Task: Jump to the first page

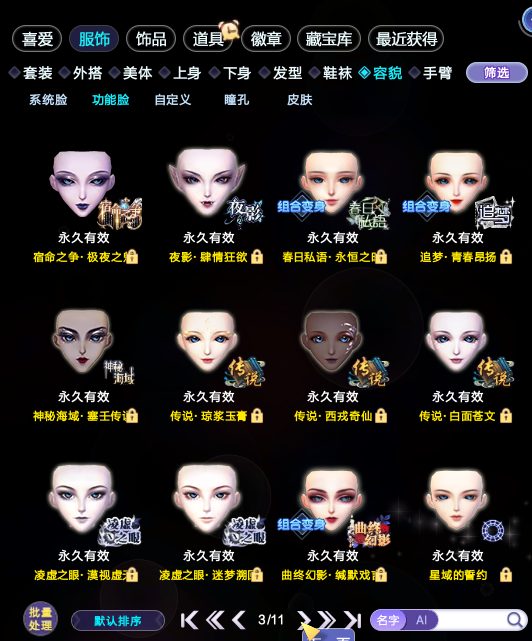Action: [x=189, y=620]
